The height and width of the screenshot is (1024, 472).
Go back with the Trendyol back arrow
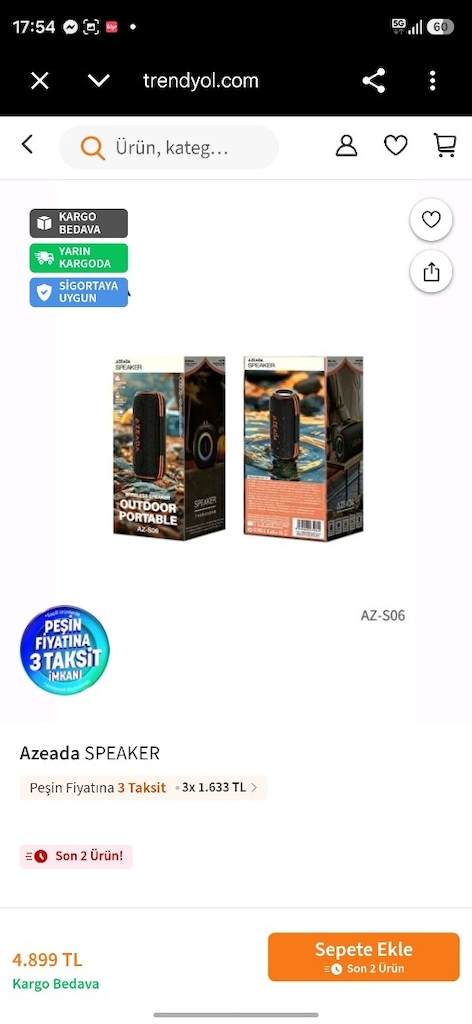[27, 145]
